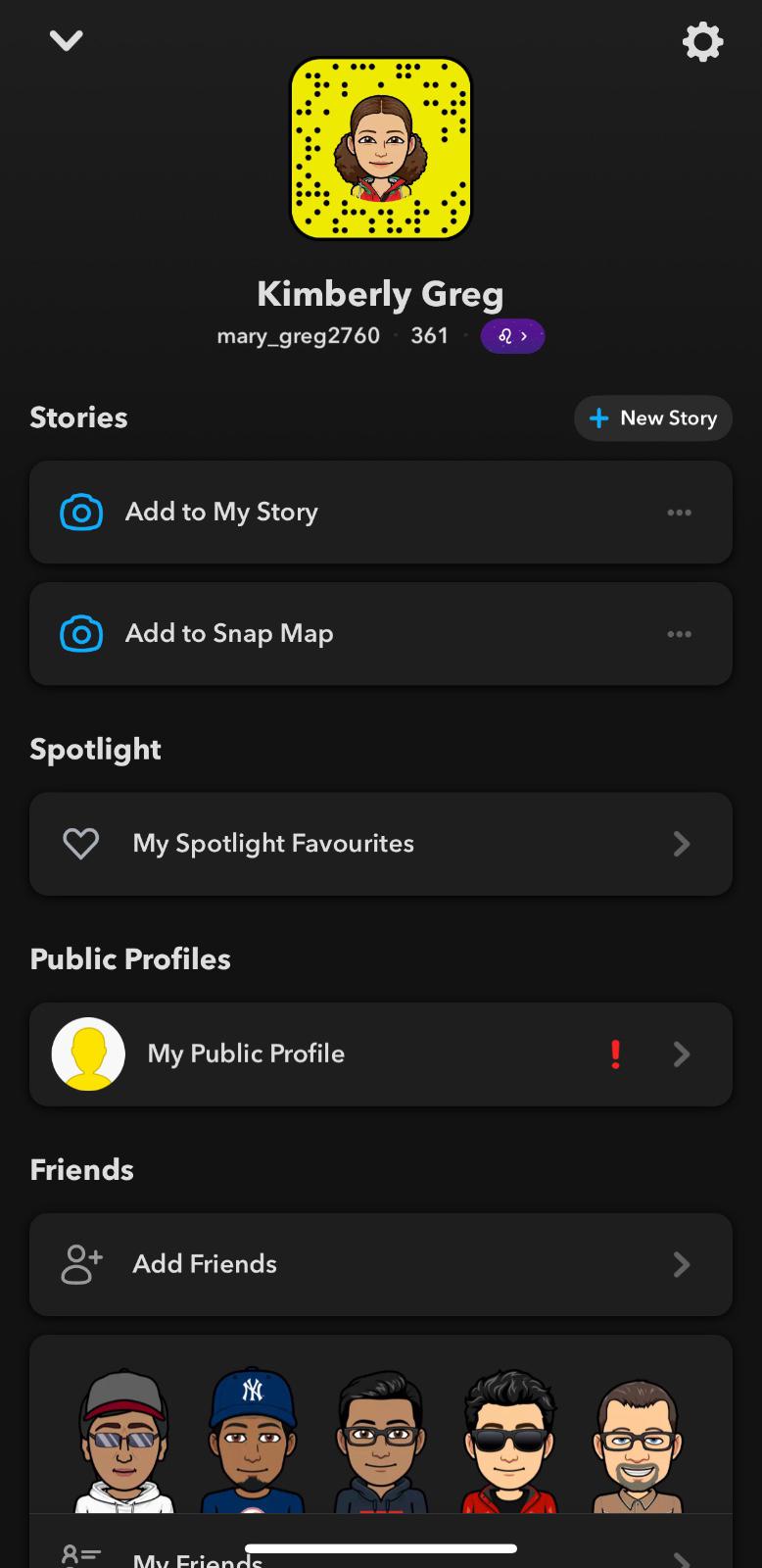Create a New Story
Screen dimensions: 762x1568
coord(653,418)
